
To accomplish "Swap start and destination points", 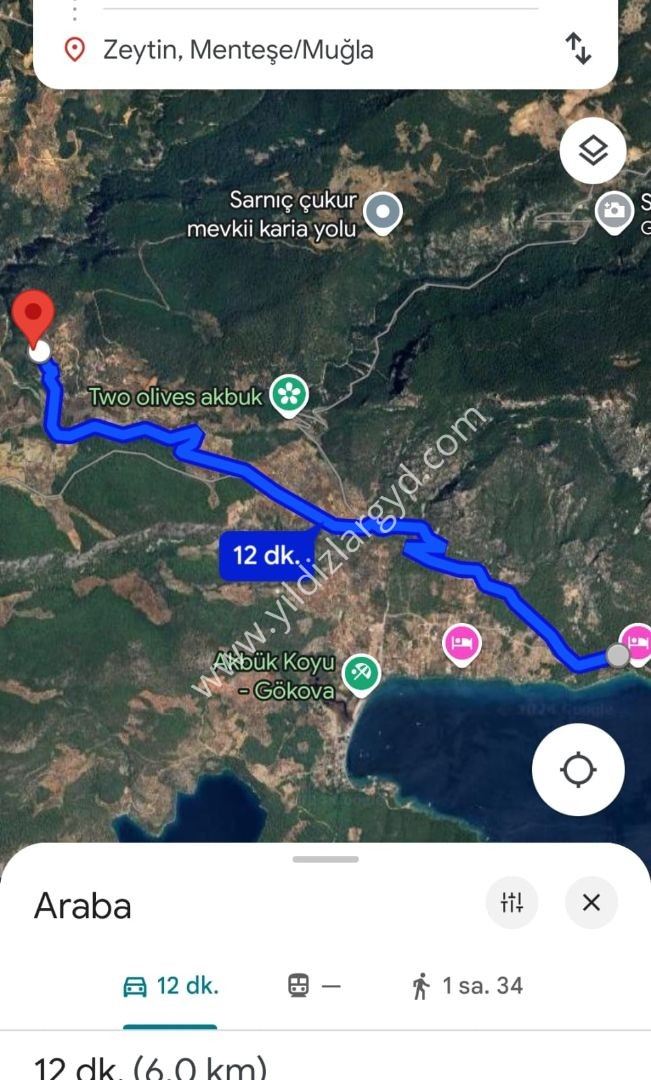I will pos(578,49).
